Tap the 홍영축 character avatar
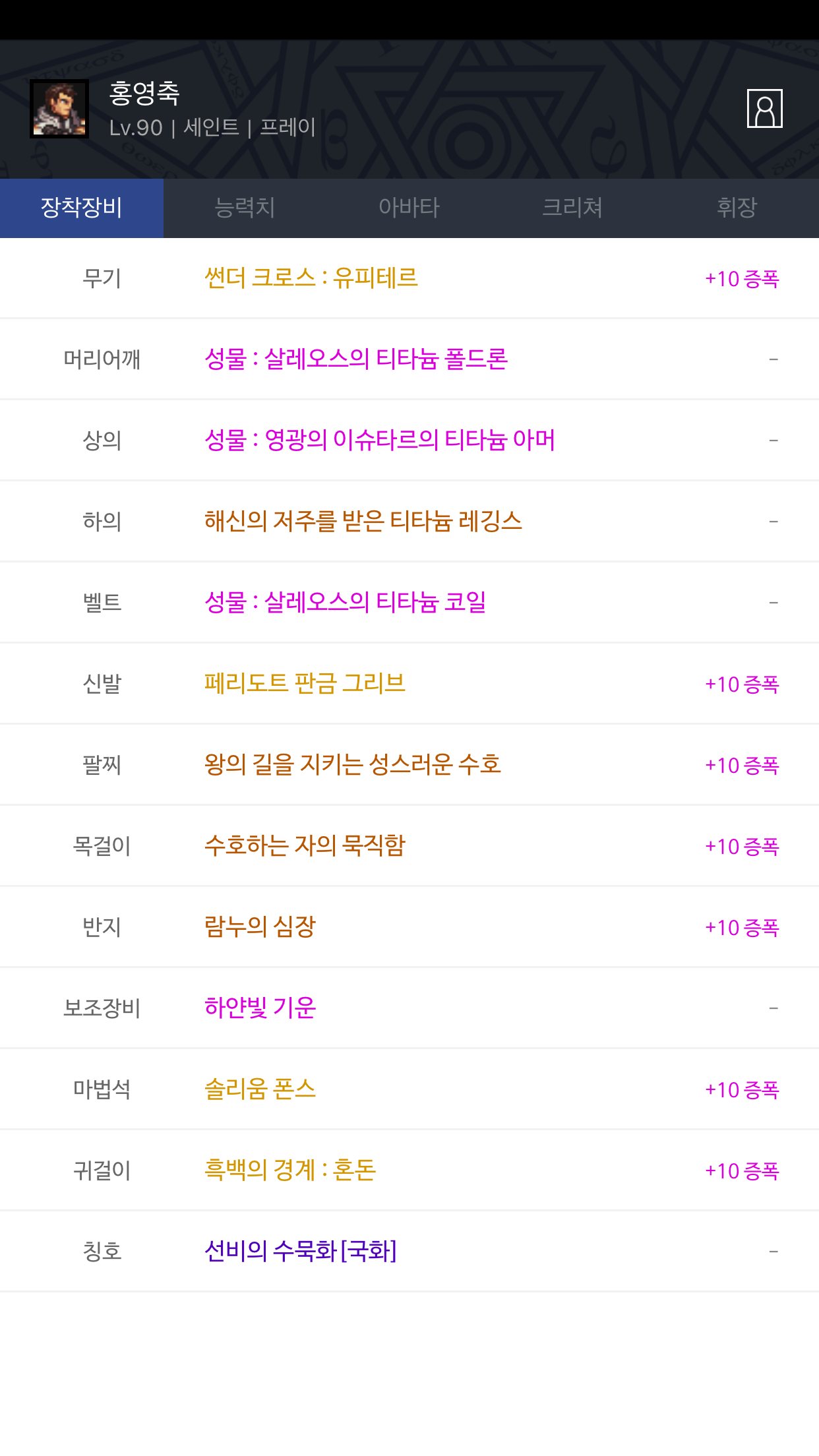The image size is (819, 1456). [59, 109]
